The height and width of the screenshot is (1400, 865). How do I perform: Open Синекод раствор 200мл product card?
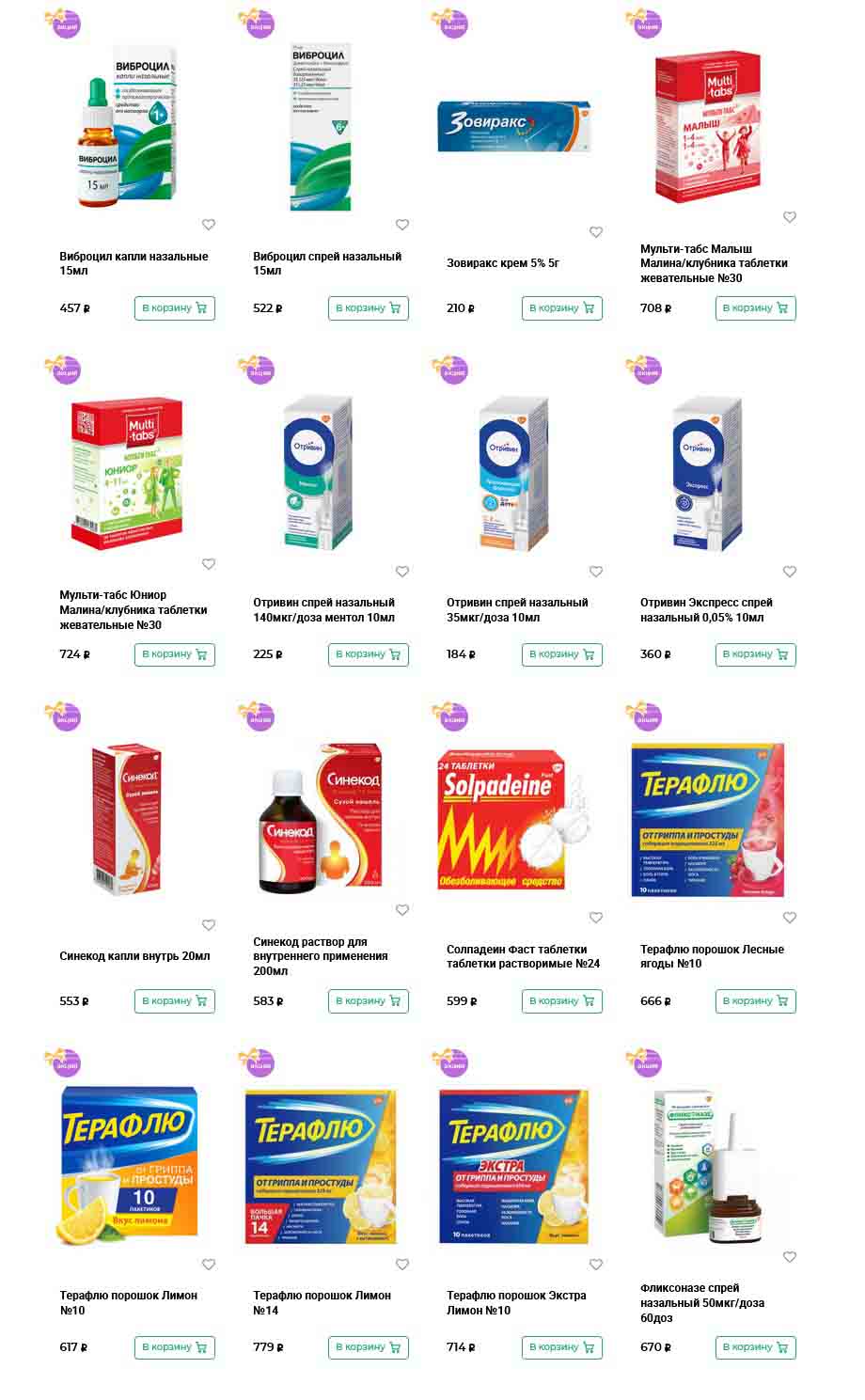pos(310,955)
